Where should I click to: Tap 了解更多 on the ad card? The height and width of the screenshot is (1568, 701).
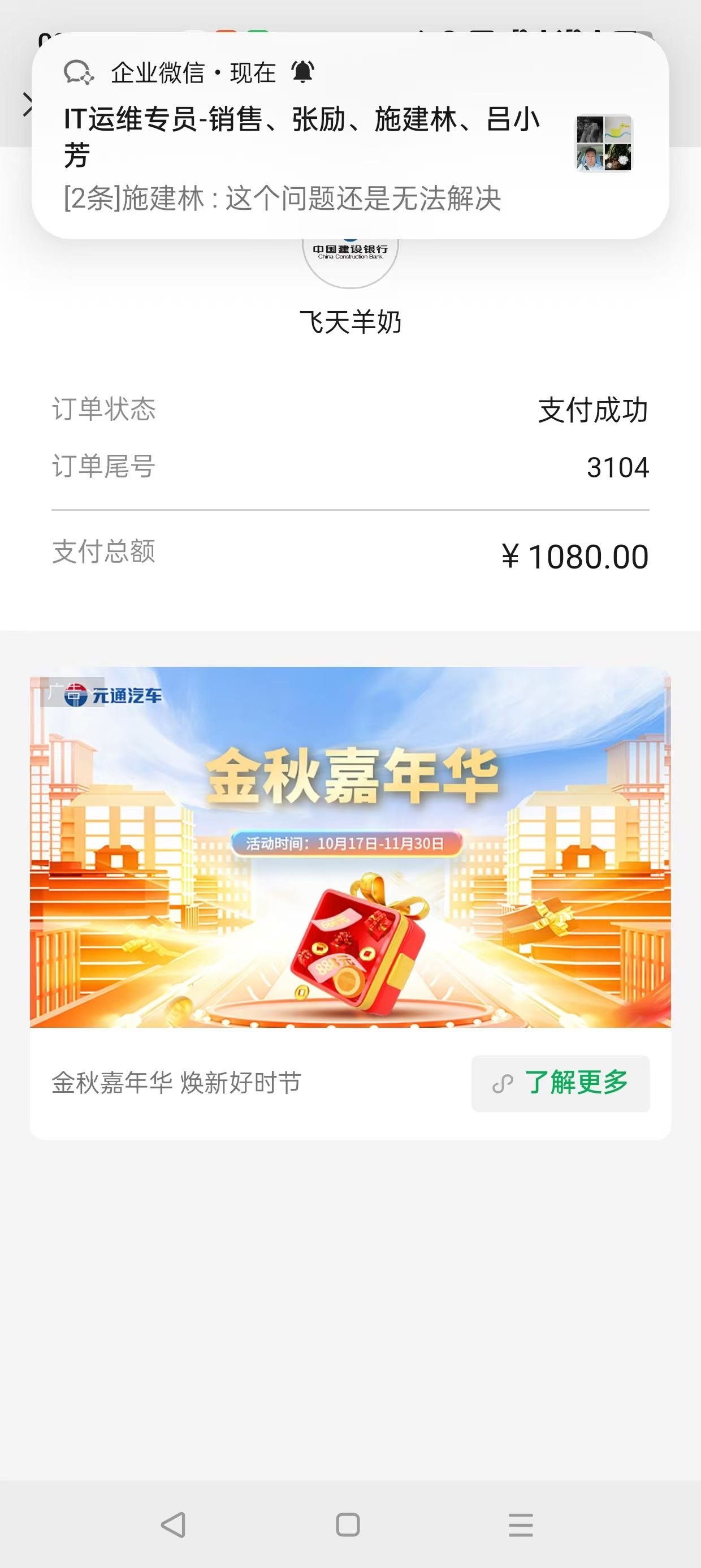(x=560, y=1083)
